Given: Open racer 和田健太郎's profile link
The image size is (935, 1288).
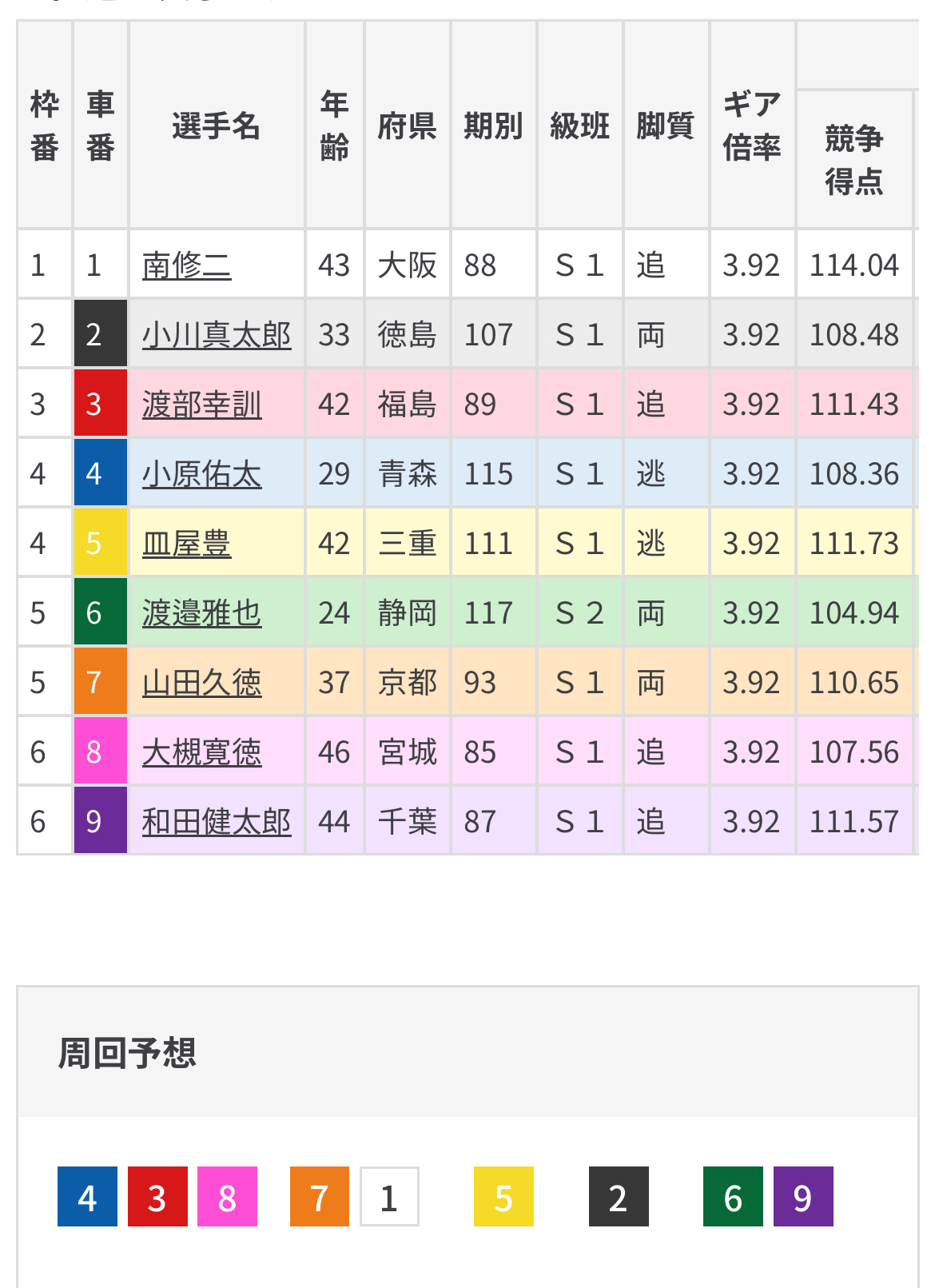Looking at the screenshot, I should click(216, 822).
